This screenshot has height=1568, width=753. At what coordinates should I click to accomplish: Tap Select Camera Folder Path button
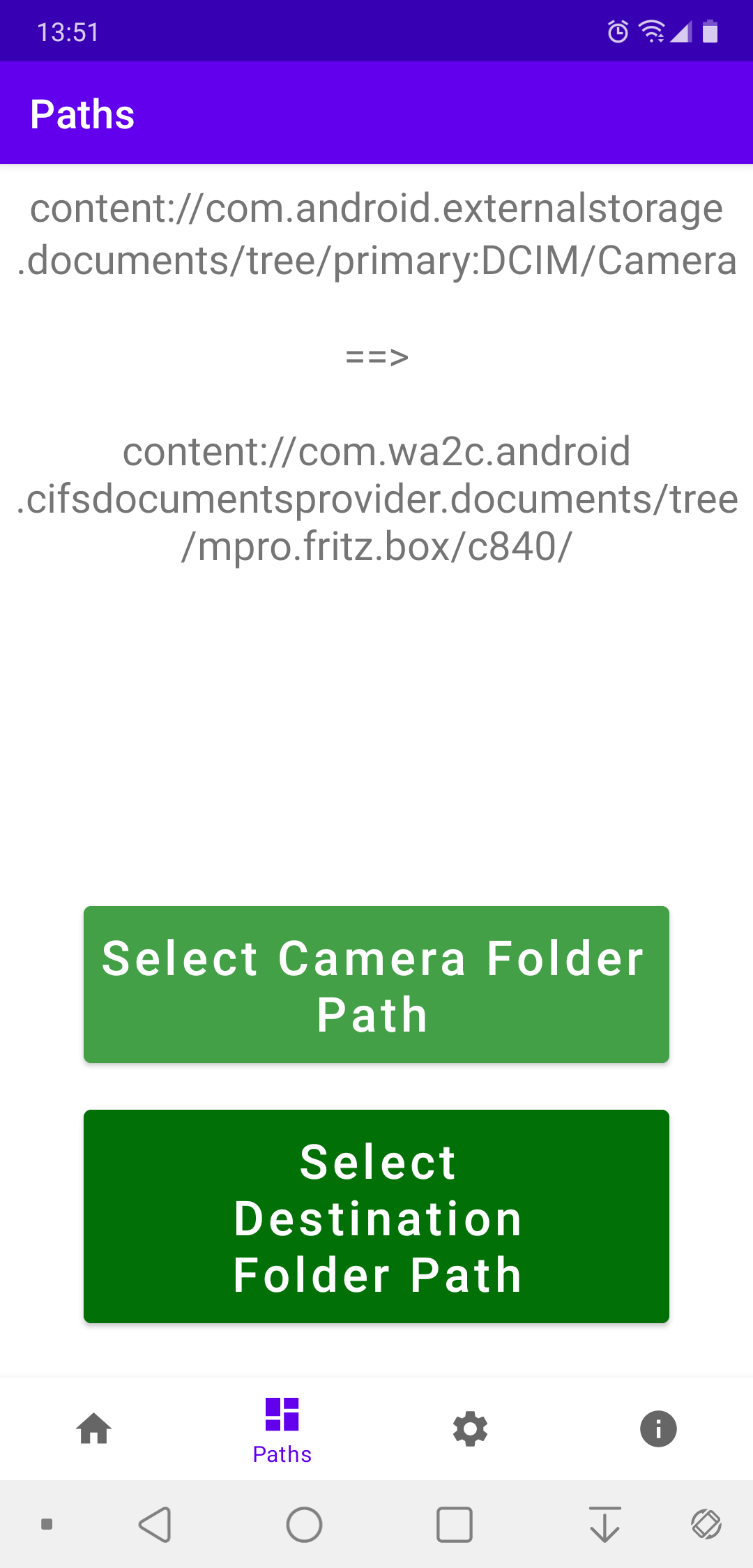click(376, 985)
